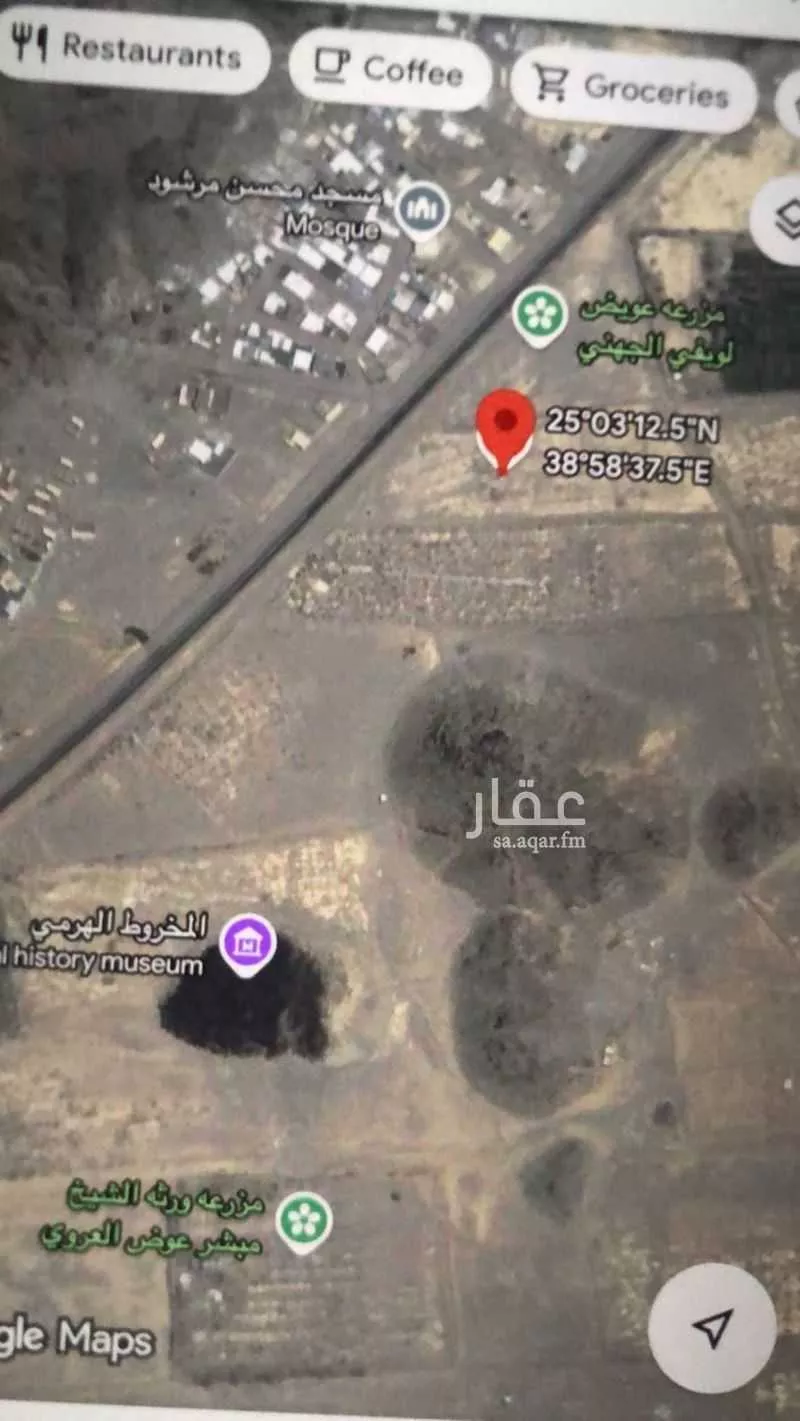The width and height of the screenshot is (800, 1421).
Task: Open the مزرعه عويض لويفي الجهني marker
Action: [540, 314]
